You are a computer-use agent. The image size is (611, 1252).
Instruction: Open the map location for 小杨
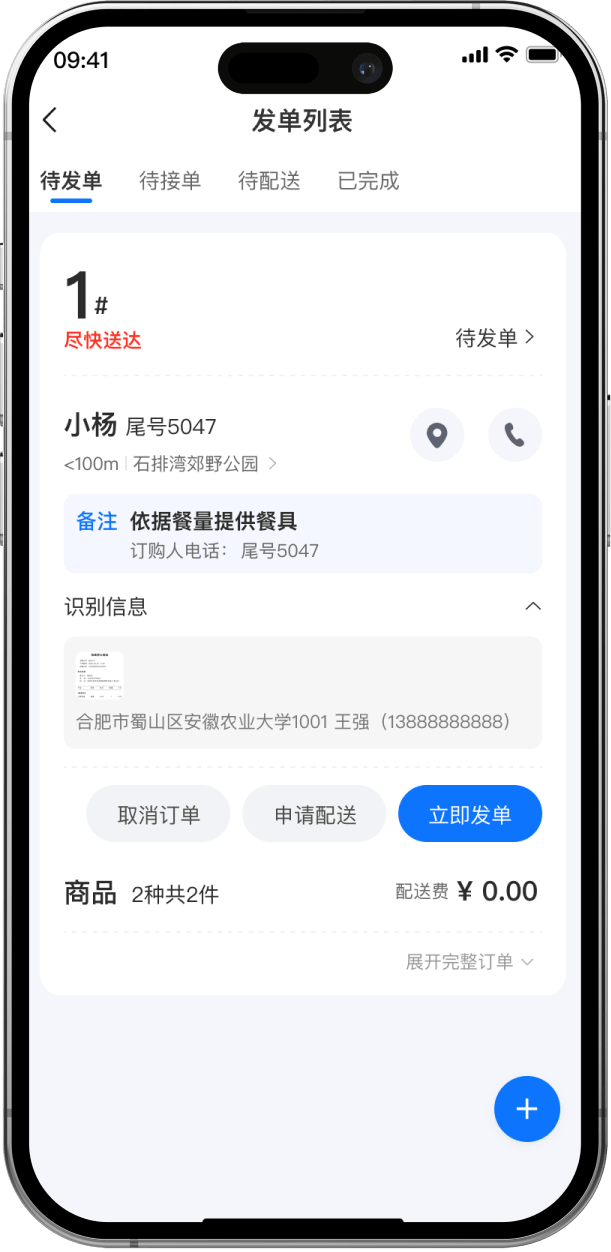click(437, 435)
